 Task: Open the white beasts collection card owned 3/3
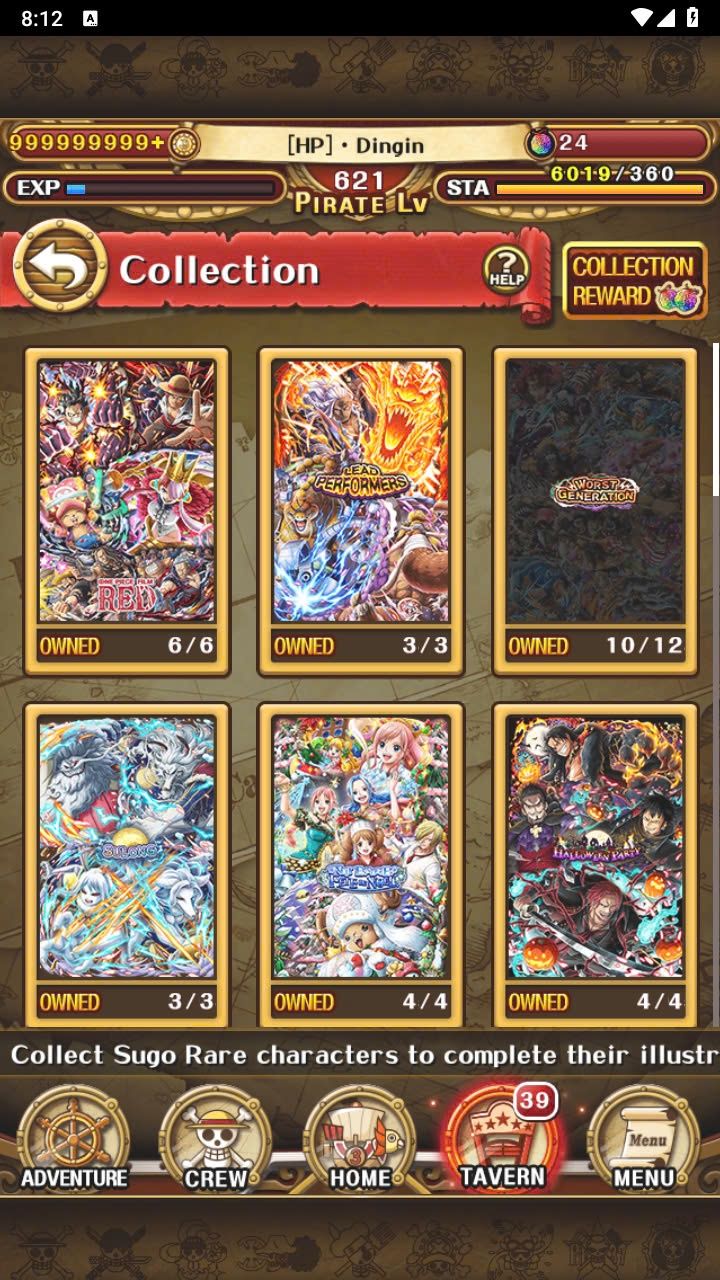point(127,865)
